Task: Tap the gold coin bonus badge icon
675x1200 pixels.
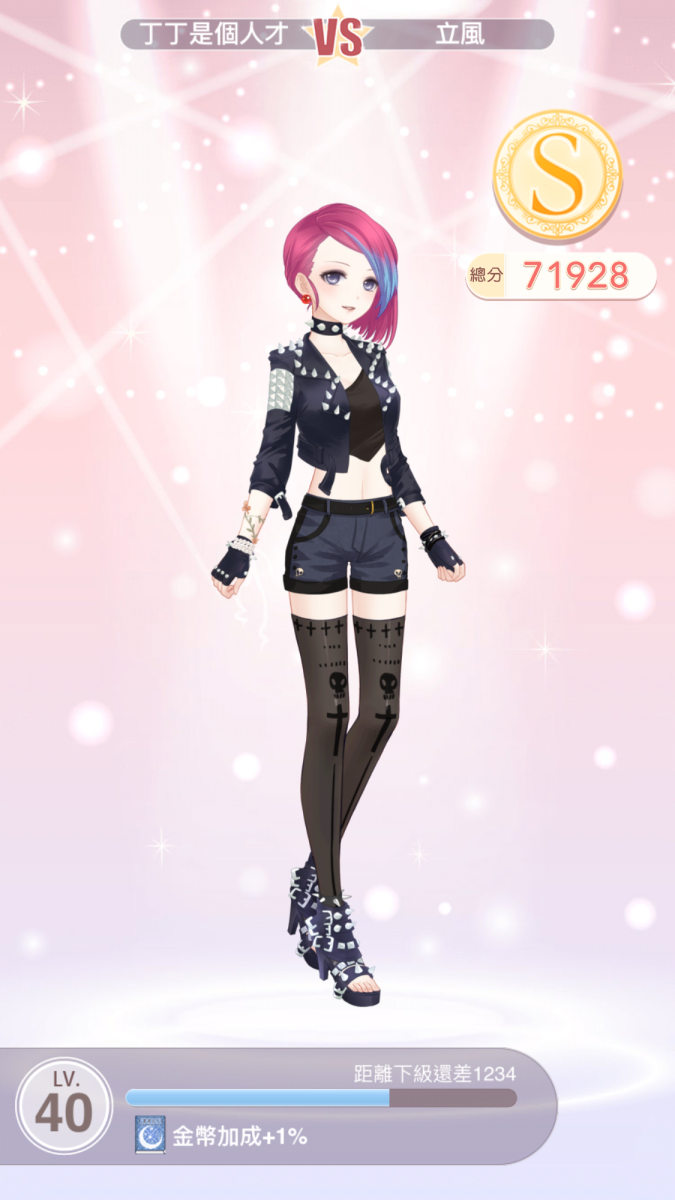Action: (x=150, y=1135)
